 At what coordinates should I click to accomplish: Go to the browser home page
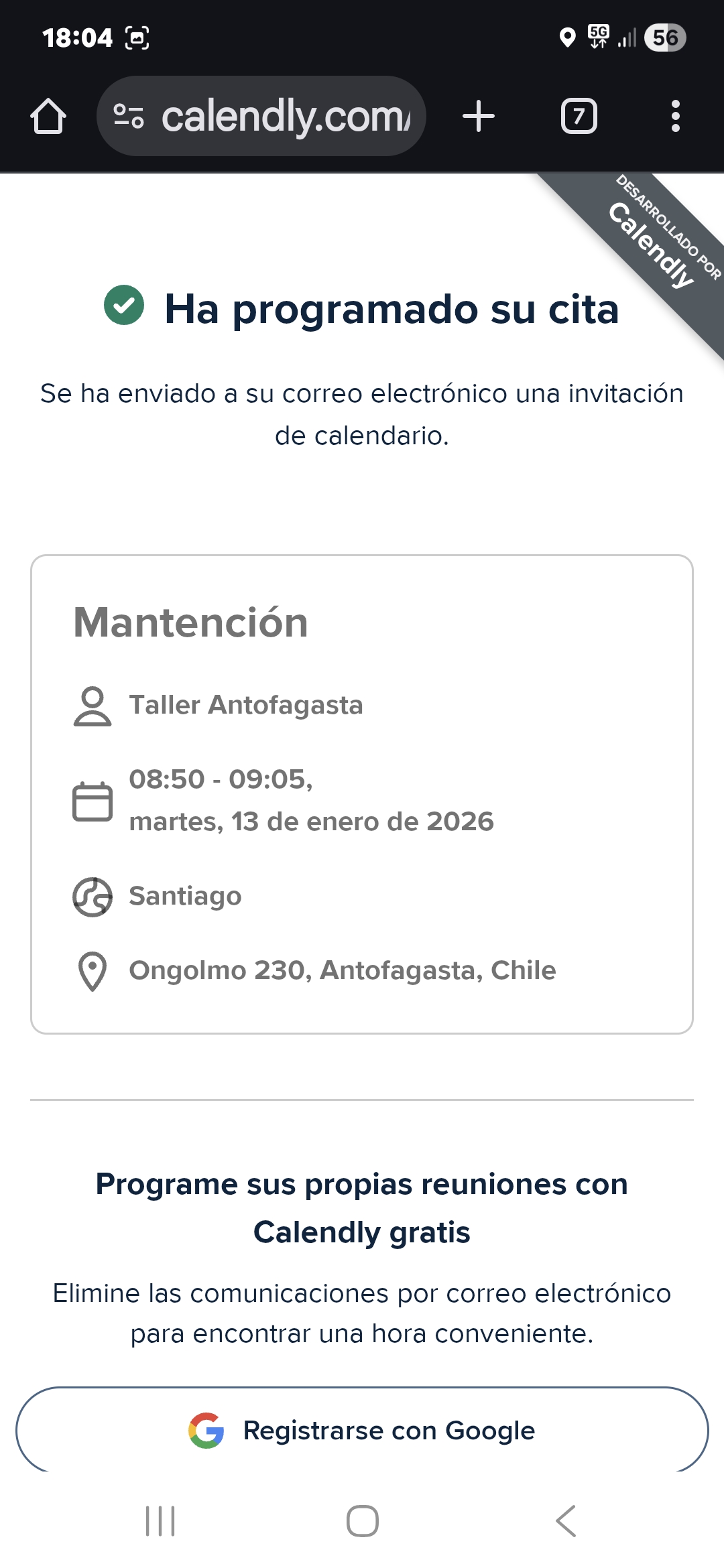coord(48,117)
